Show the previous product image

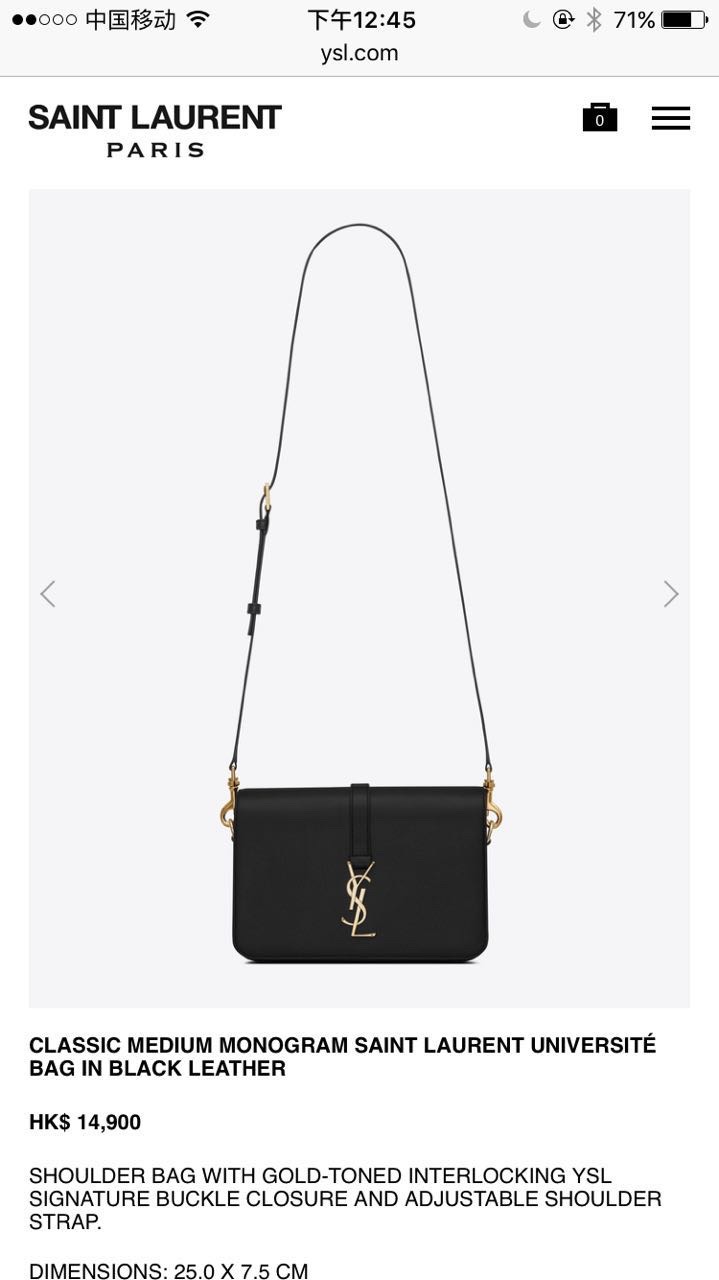click(48, 594)
